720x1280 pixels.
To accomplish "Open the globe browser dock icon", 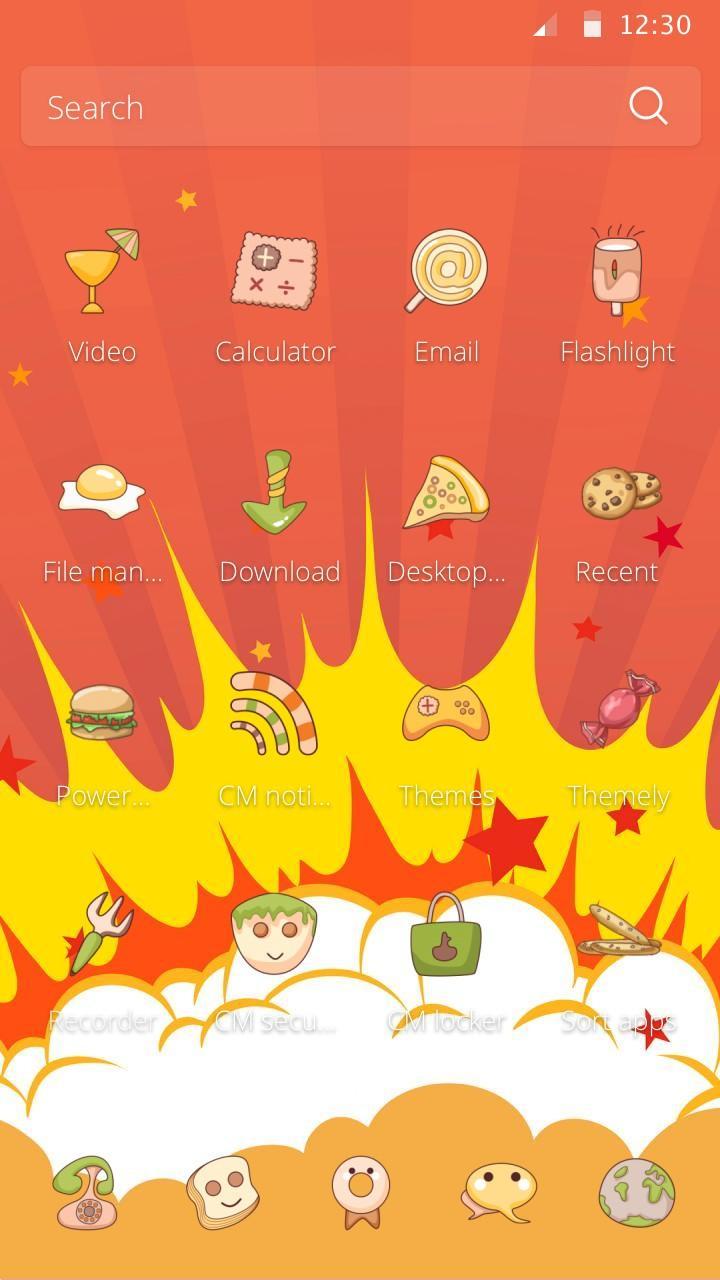I will pos(637,1192).
